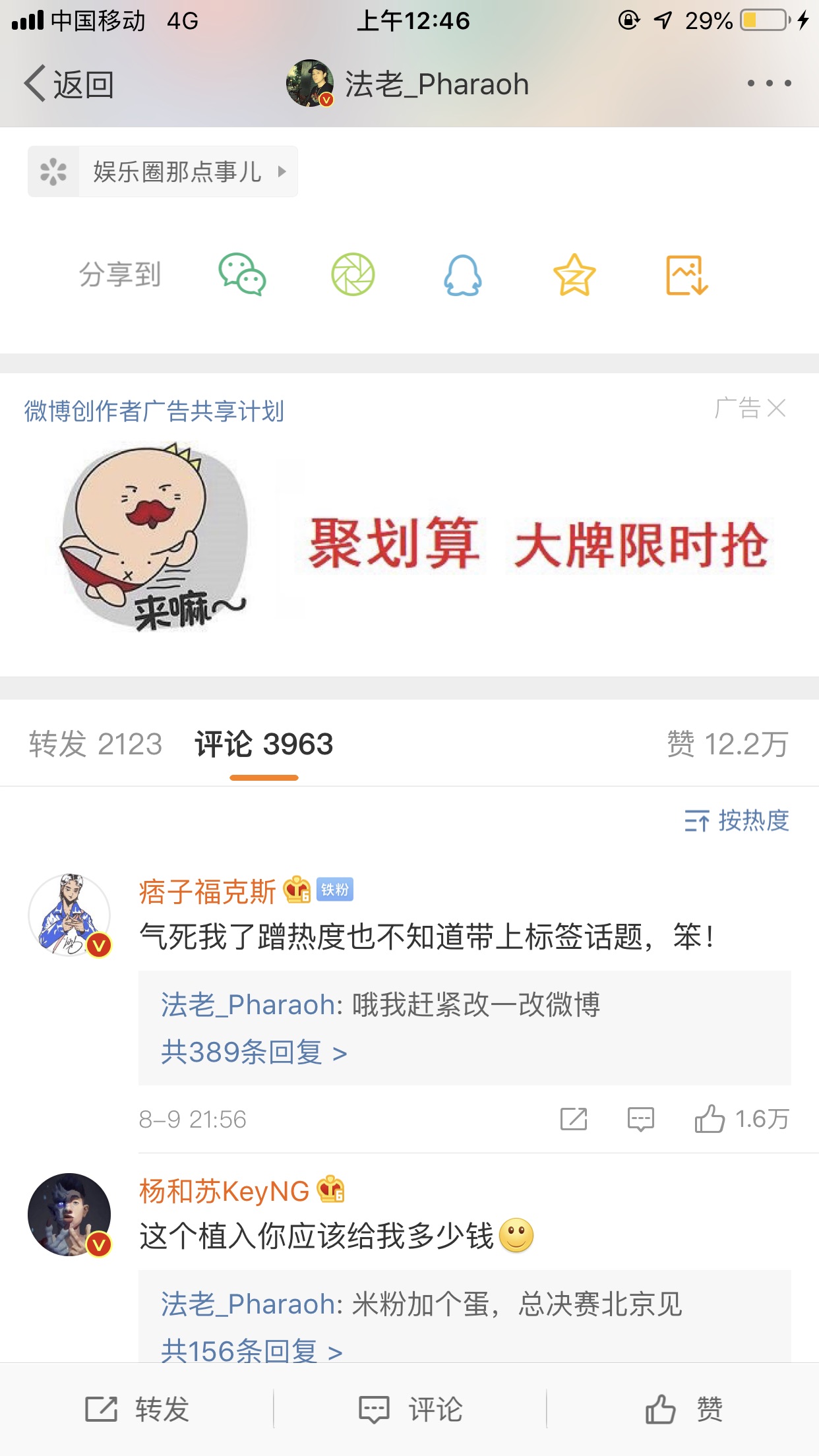Open 痞子福克斯's profile name
Image resolution: width=819 pixels, height=1456 pixels.
pyautogui.click(x=207, y=892)
